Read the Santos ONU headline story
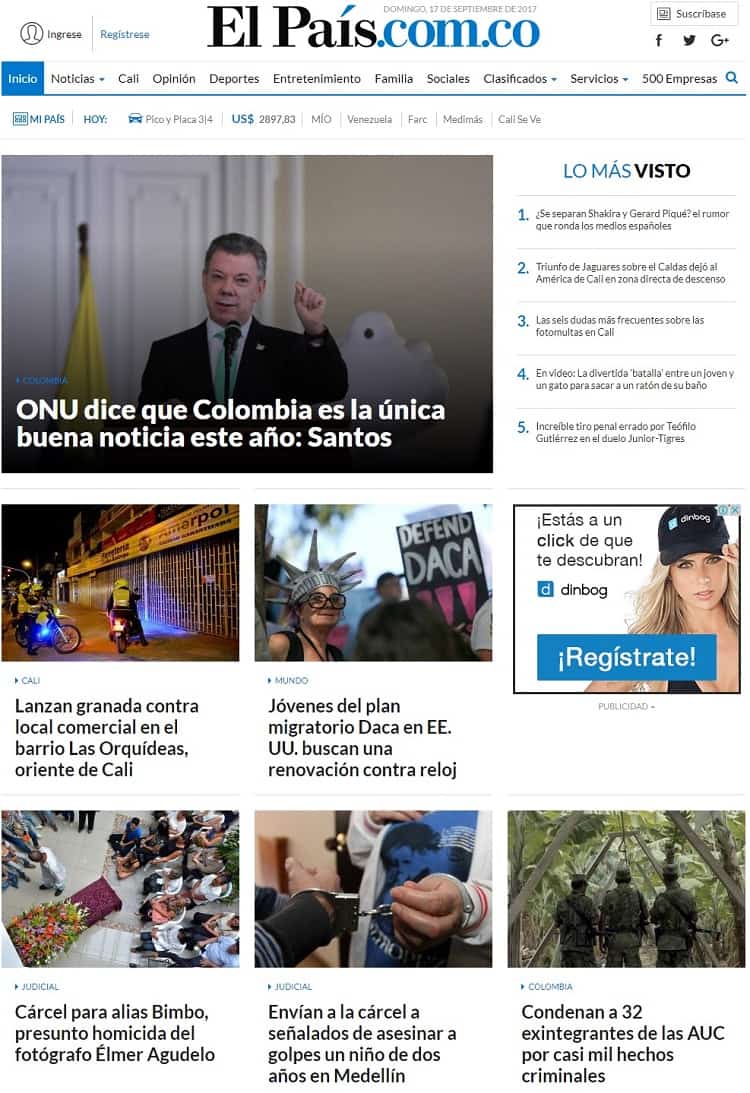 [x=230, y=424]
